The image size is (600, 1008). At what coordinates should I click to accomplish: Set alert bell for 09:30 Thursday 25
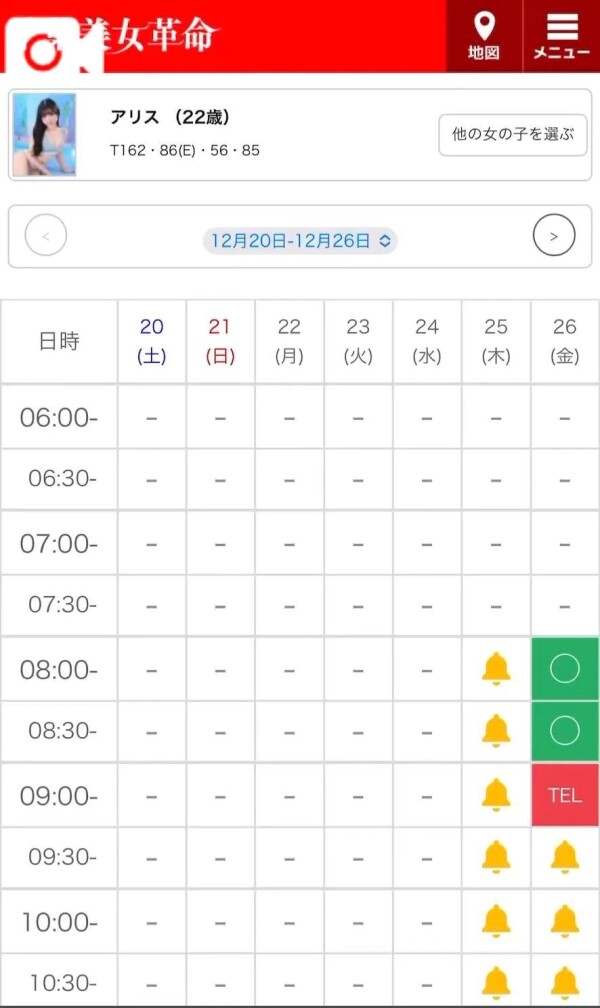(x=496, y=857)
